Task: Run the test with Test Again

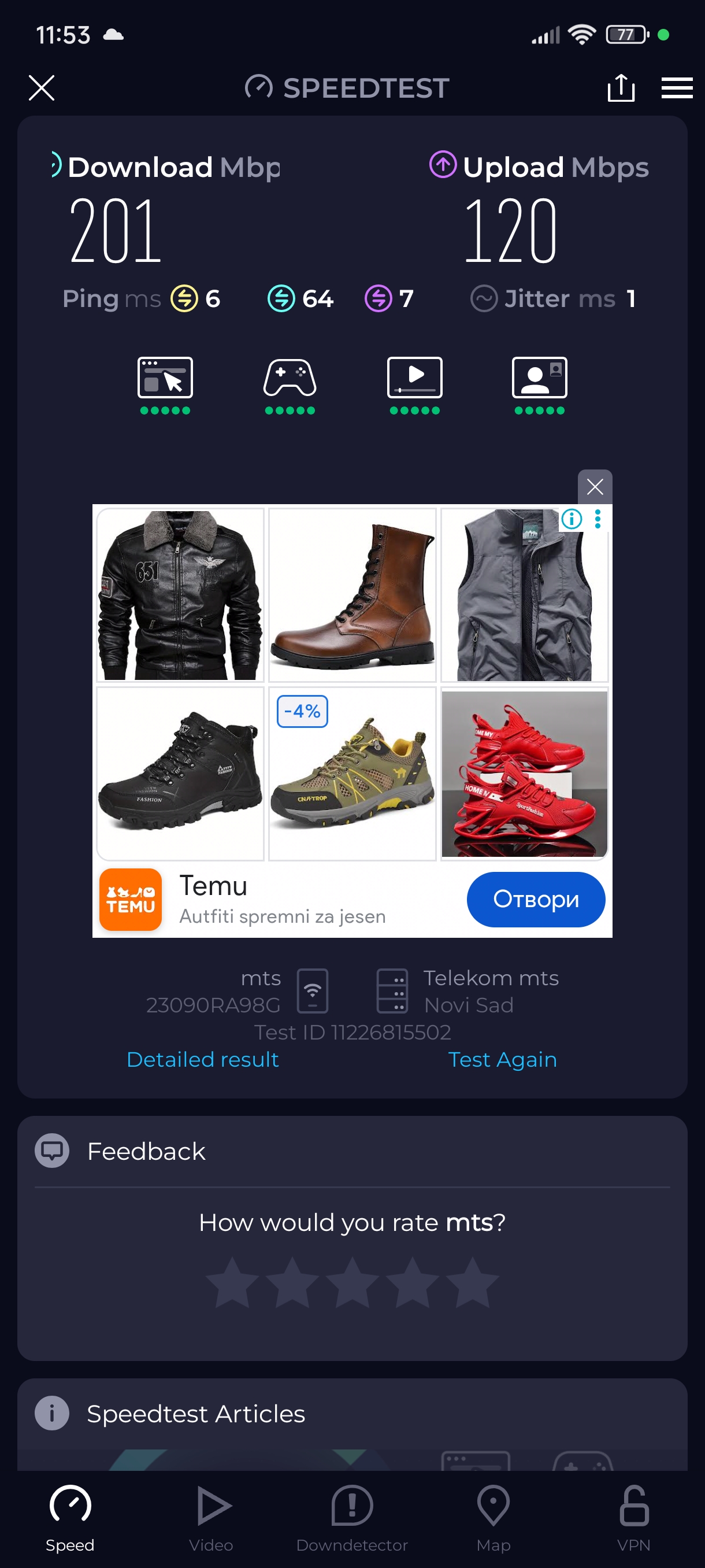Action: pyautogui.click(x=502, y=1059)
